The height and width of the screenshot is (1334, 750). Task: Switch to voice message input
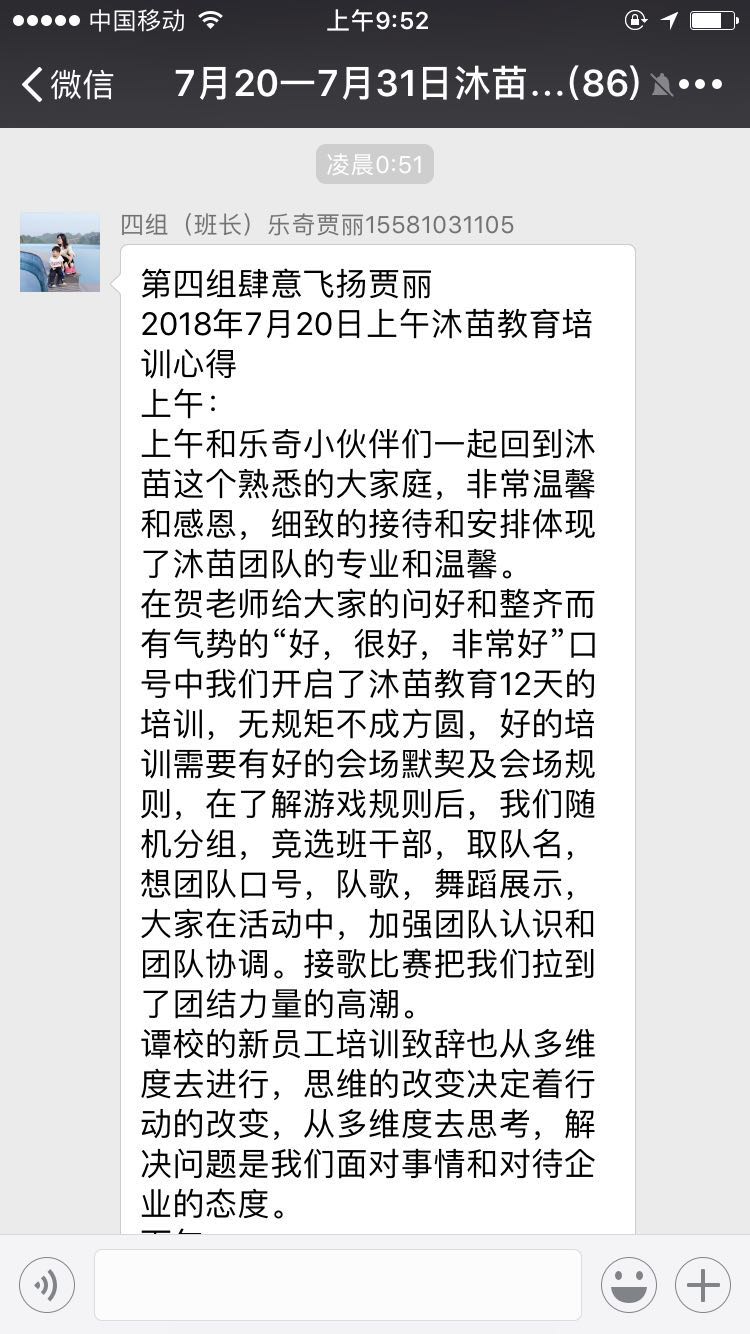coord(47,1285)
